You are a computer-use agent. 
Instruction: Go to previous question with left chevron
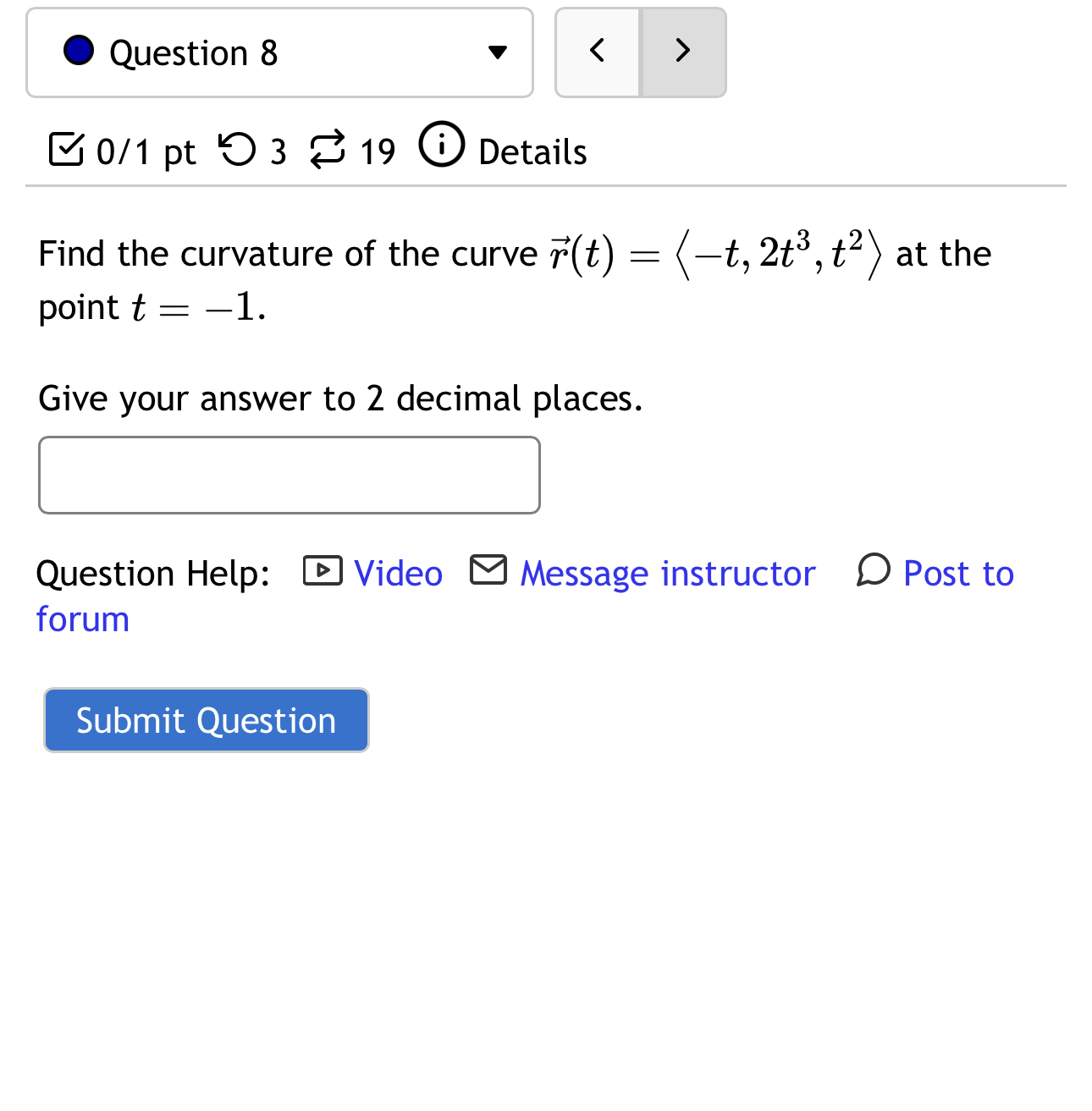point(597,51)
